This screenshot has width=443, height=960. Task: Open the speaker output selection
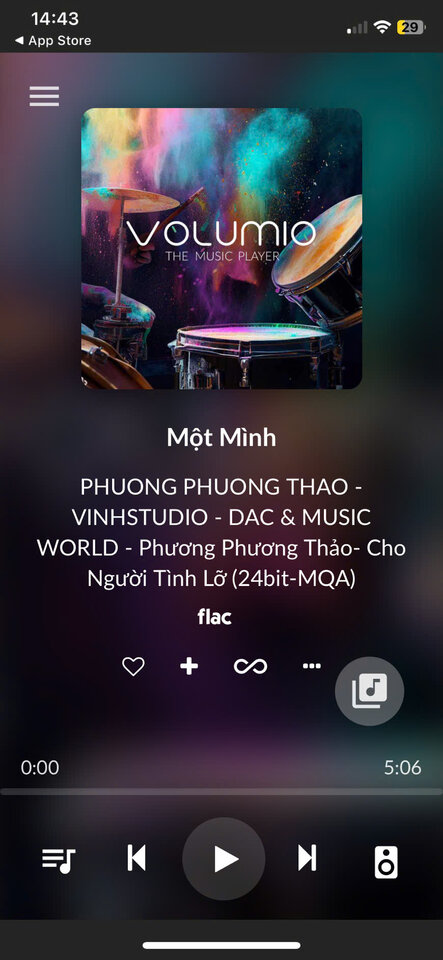[x=386, y=862]
